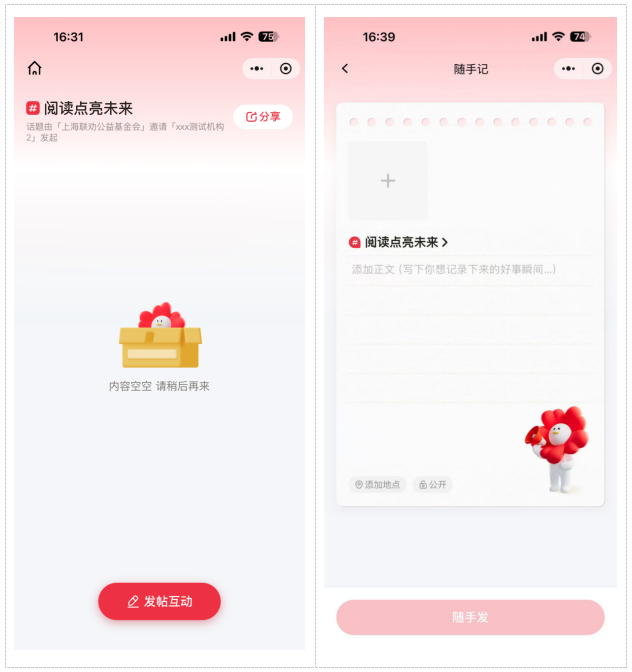632x672 pixels.
Task: Share the 阅读点亮未来 topic via 分享 button
Action: point(263,117)
